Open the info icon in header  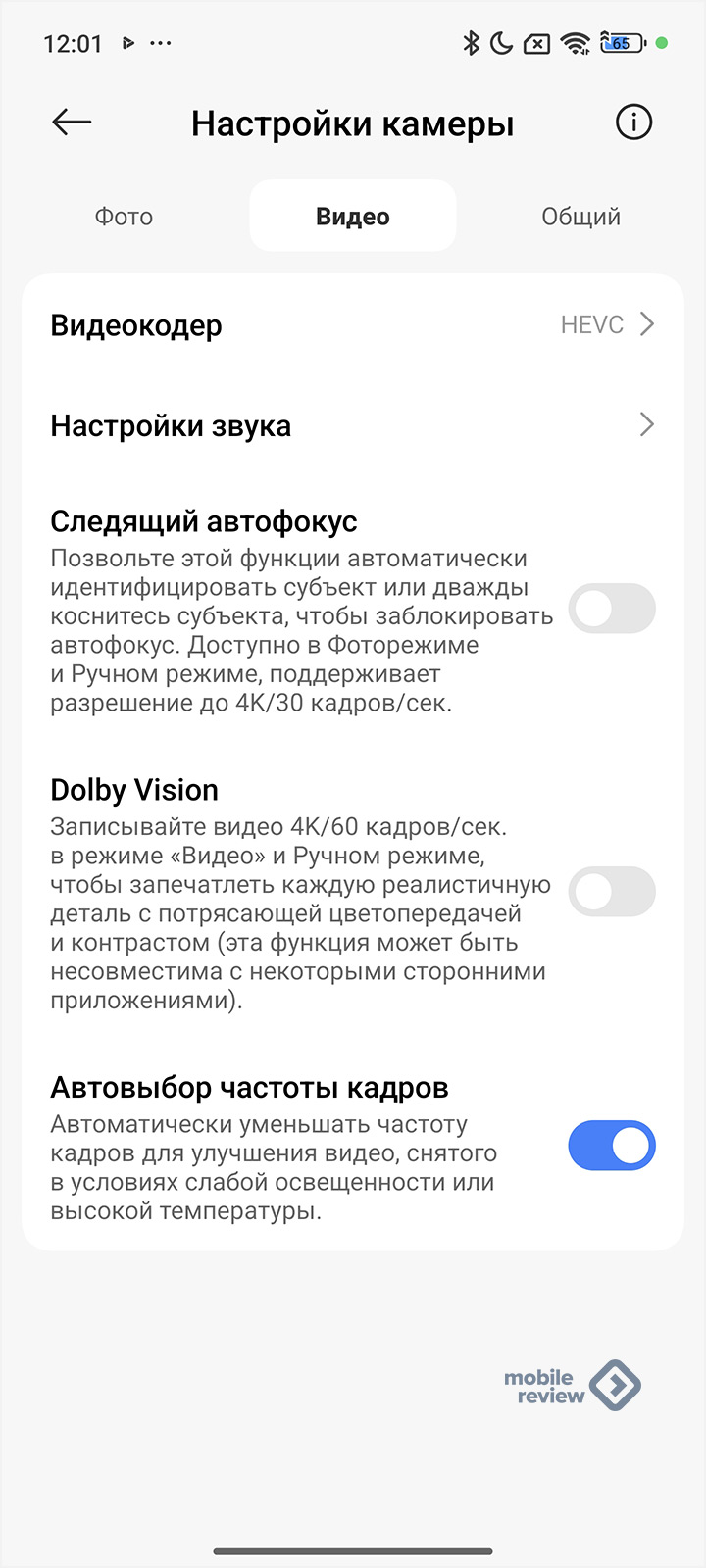pyautogui.click(x=633, y=122)
